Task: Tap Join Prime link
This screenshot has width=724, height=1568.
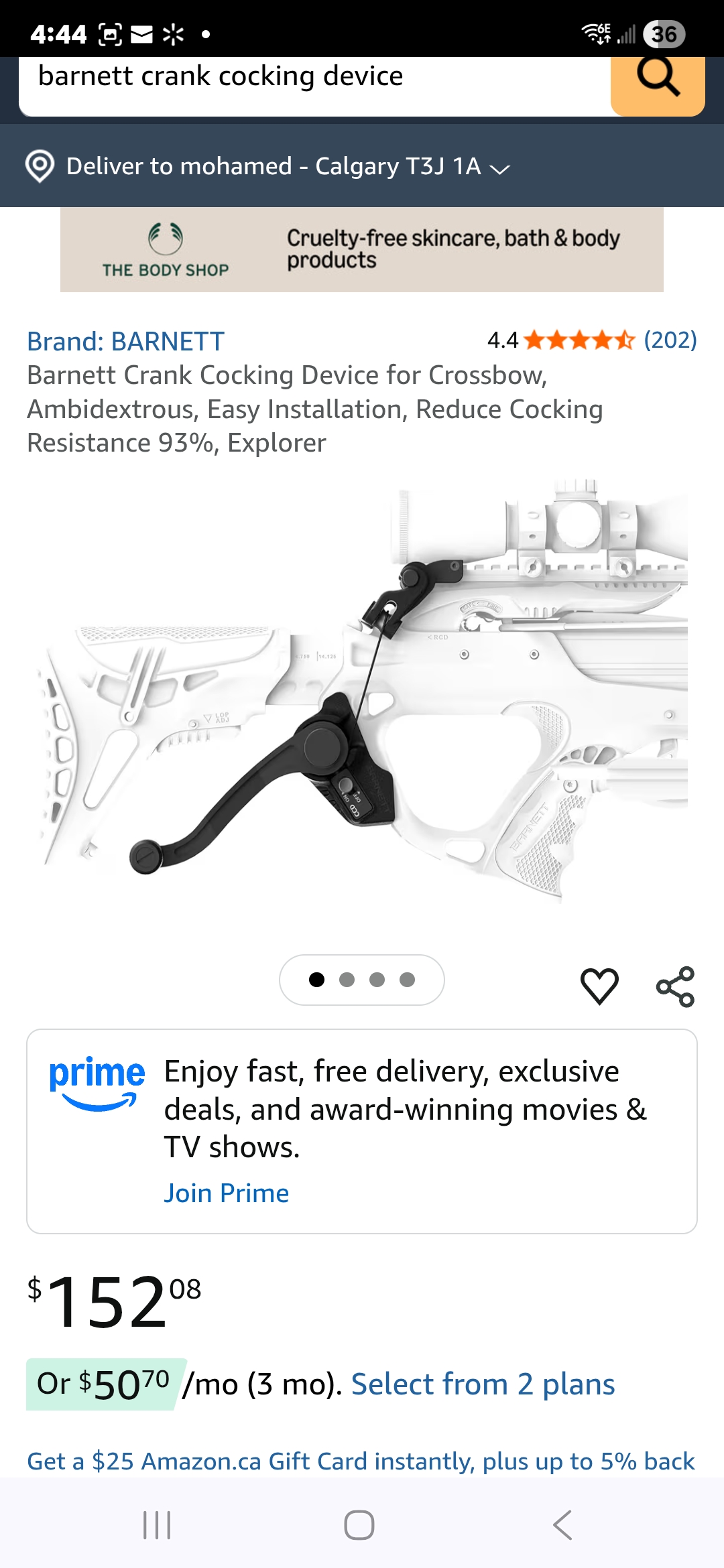Action: (226, 1193)
